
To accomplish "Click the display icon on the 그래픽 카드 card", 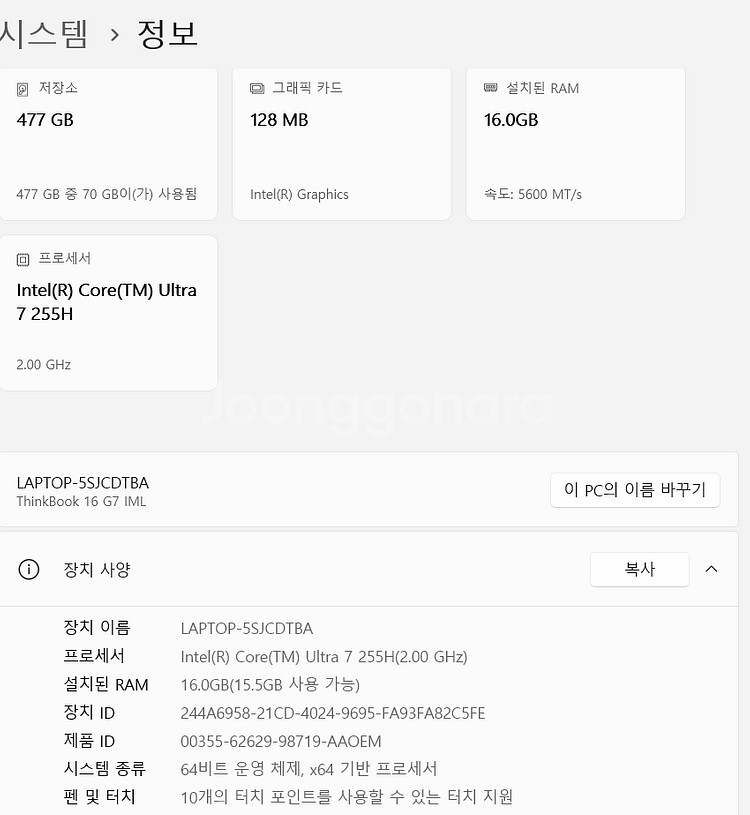I will (x=258, y=88).
